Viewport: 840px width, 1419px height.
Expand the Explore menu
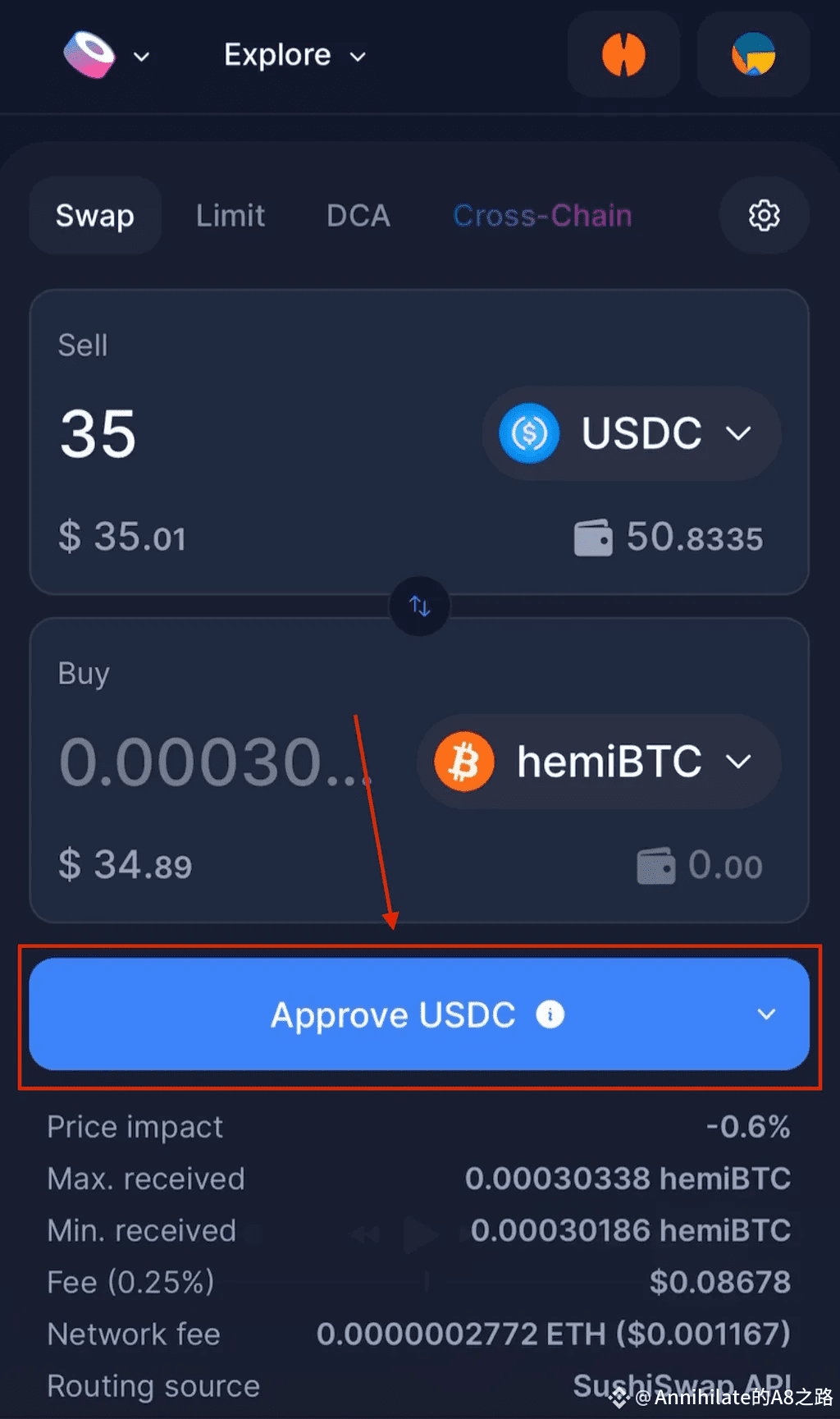tap(294, 55)
